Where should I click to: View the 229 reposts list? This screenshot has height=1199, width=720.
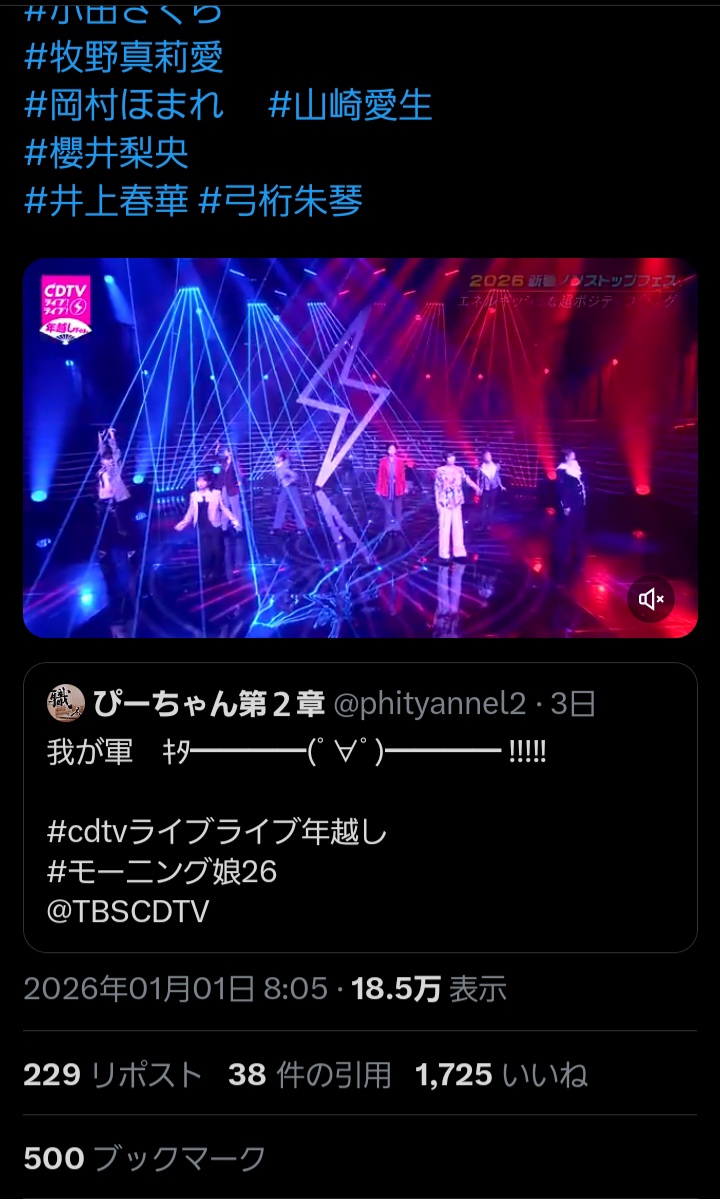(112, 1075)
